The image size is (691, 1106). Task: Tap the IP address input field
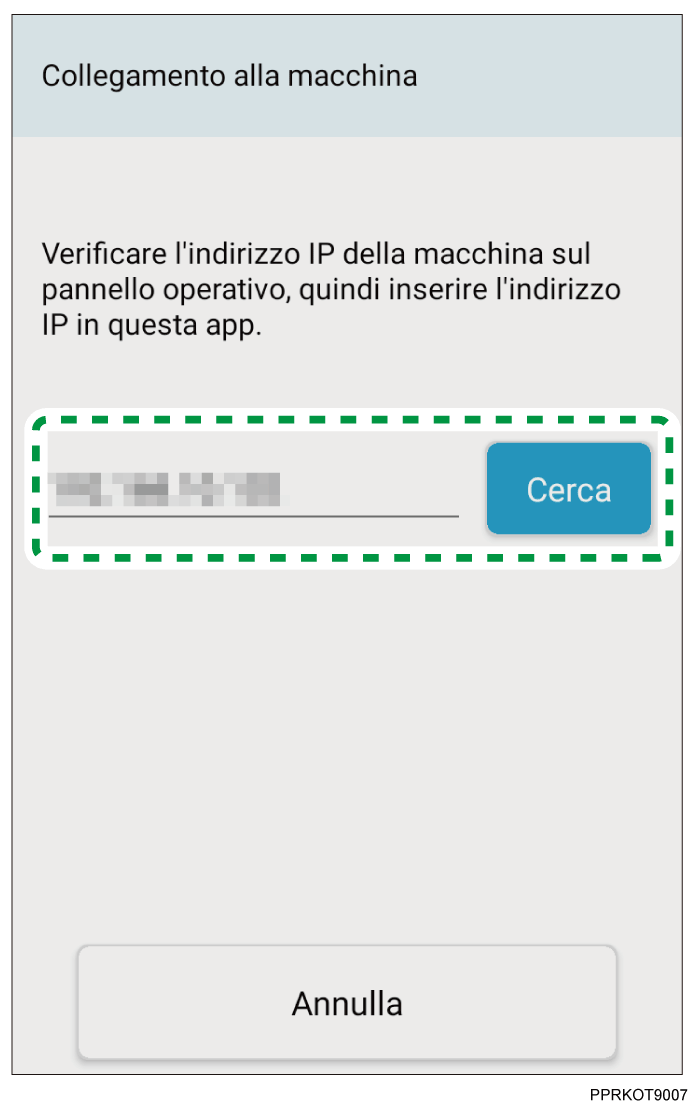(253, 490)
